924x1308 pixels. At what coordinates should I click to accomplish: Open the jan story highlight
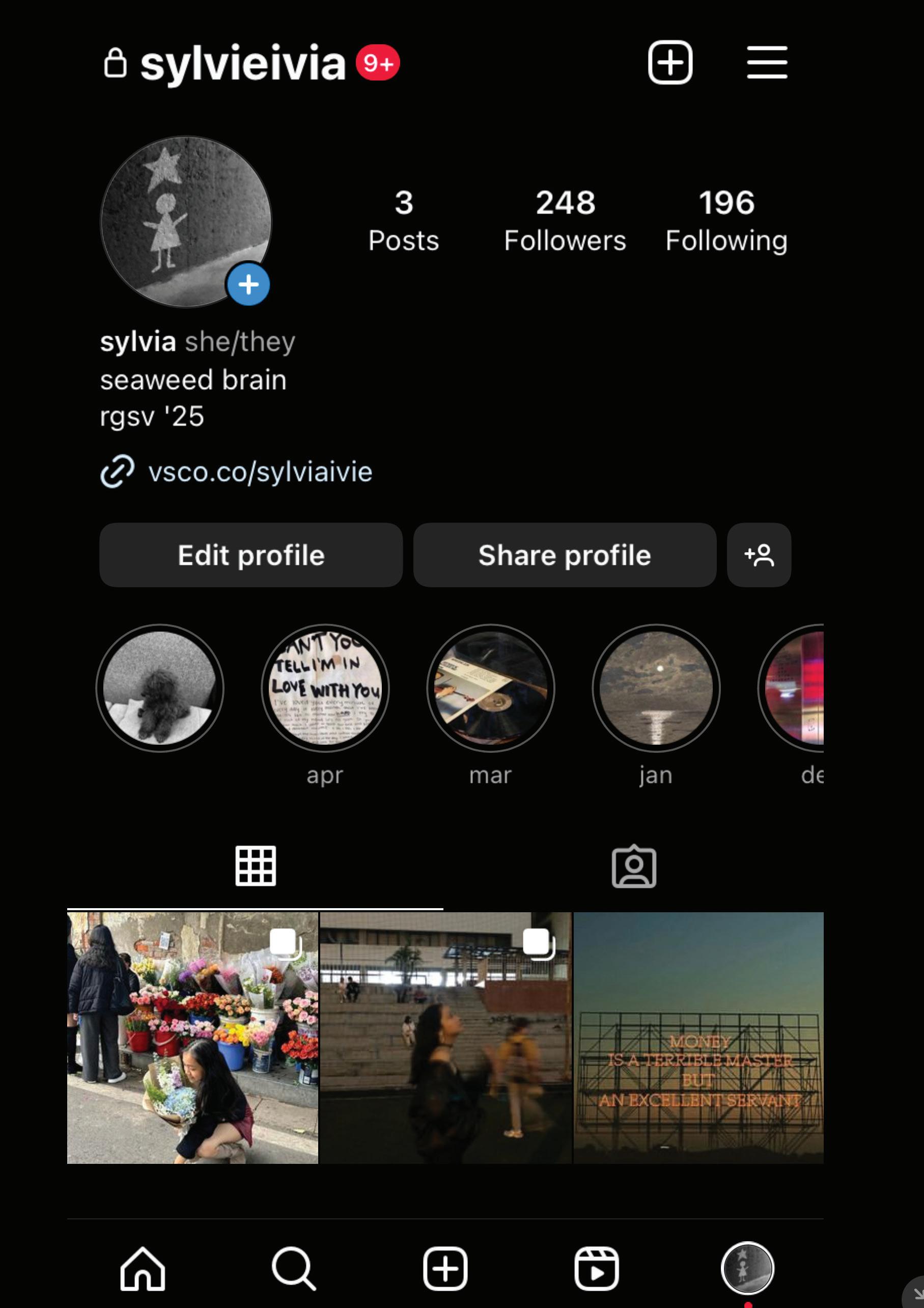pos(656,688)
